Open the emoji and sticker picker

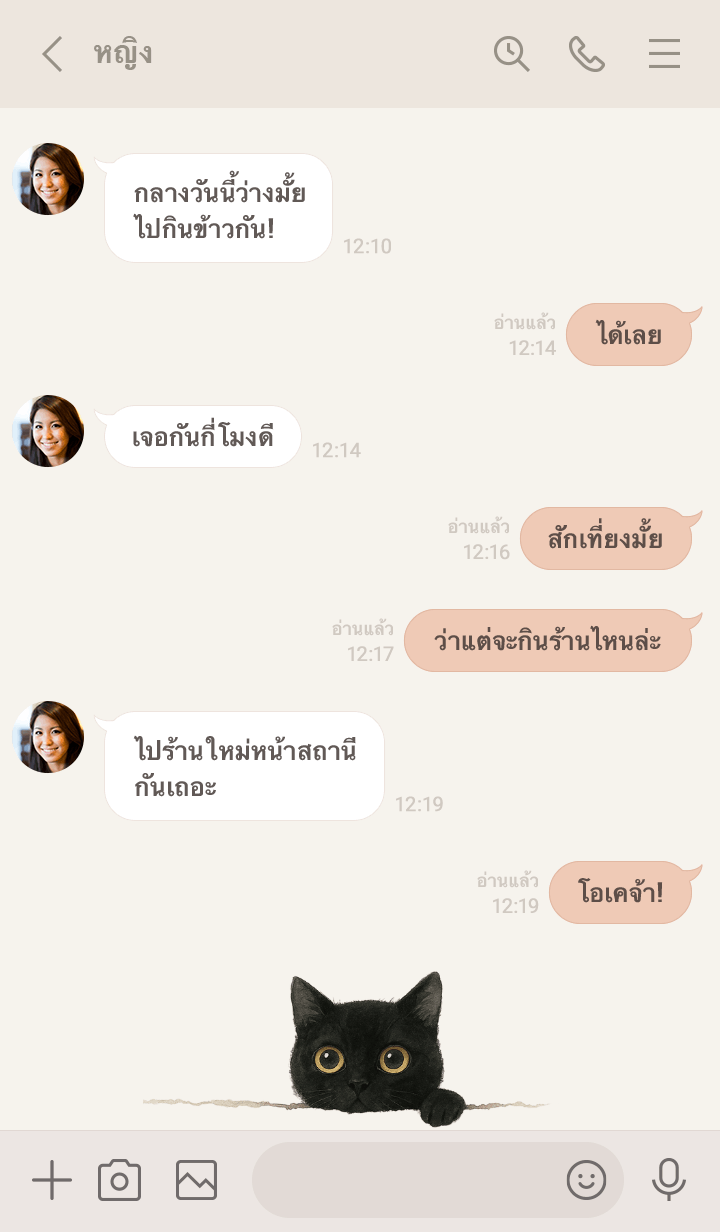click(x=586, y=1181)
